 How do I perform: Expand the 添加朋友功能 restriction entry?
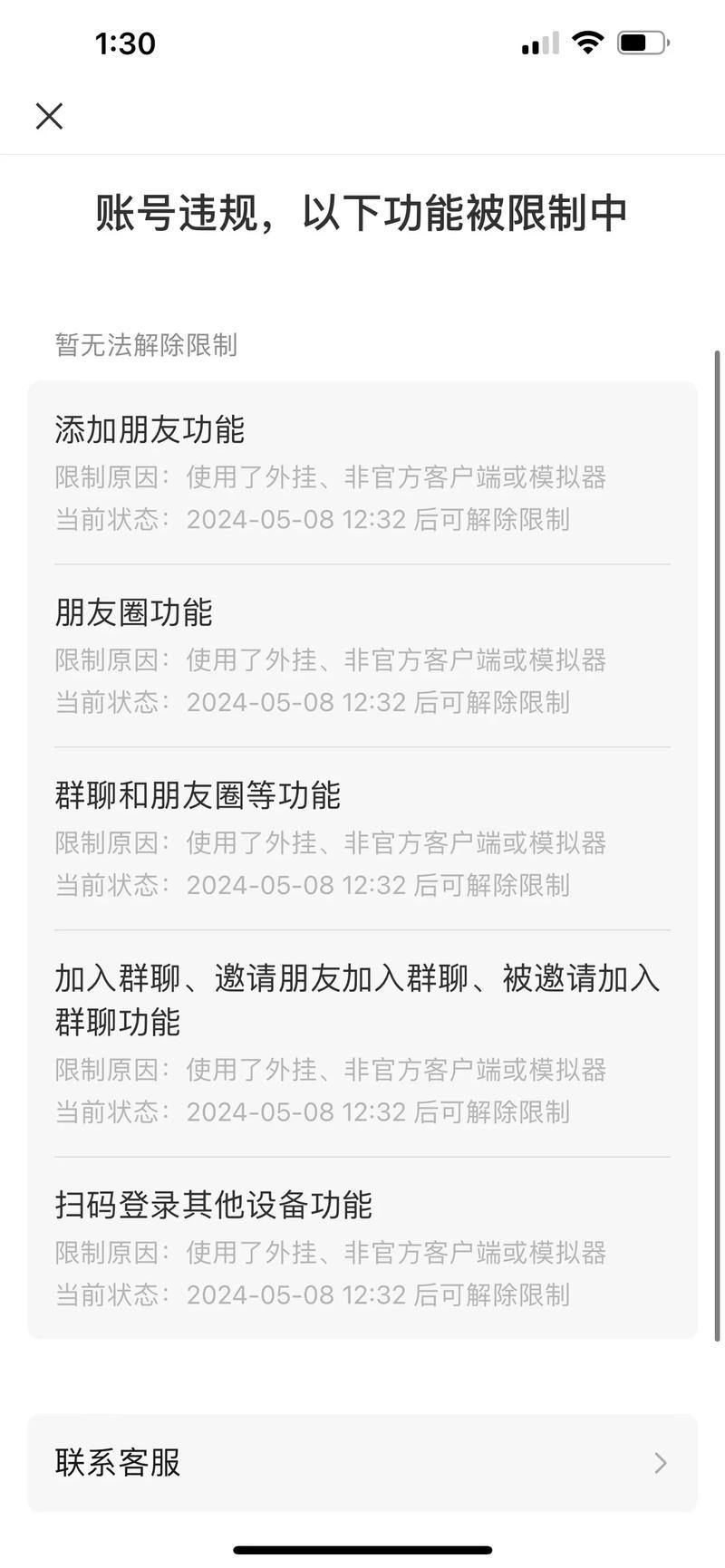click(x=150, y=429)
